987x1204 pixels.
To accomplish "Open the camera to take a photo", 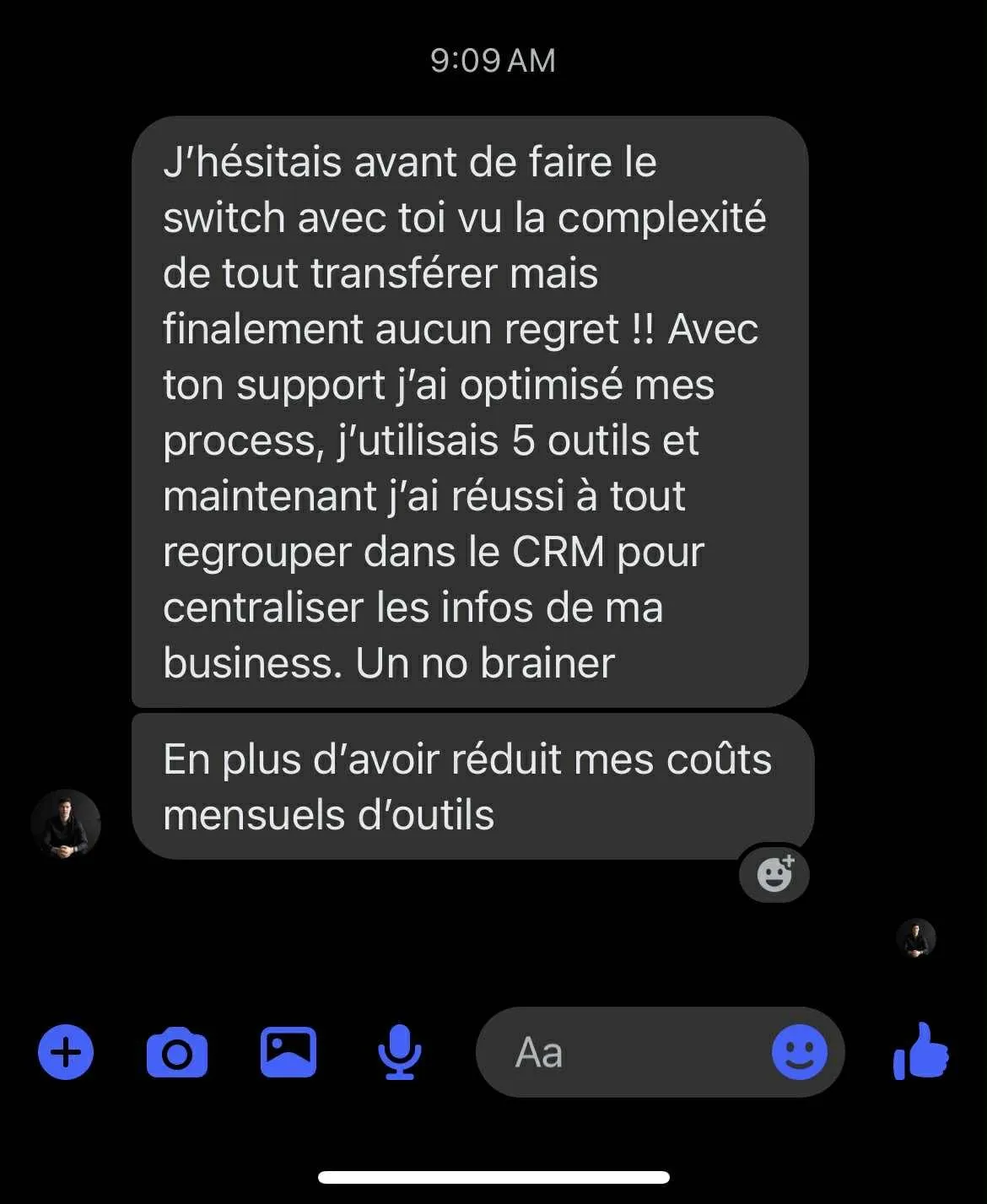I will [177, 1052].
